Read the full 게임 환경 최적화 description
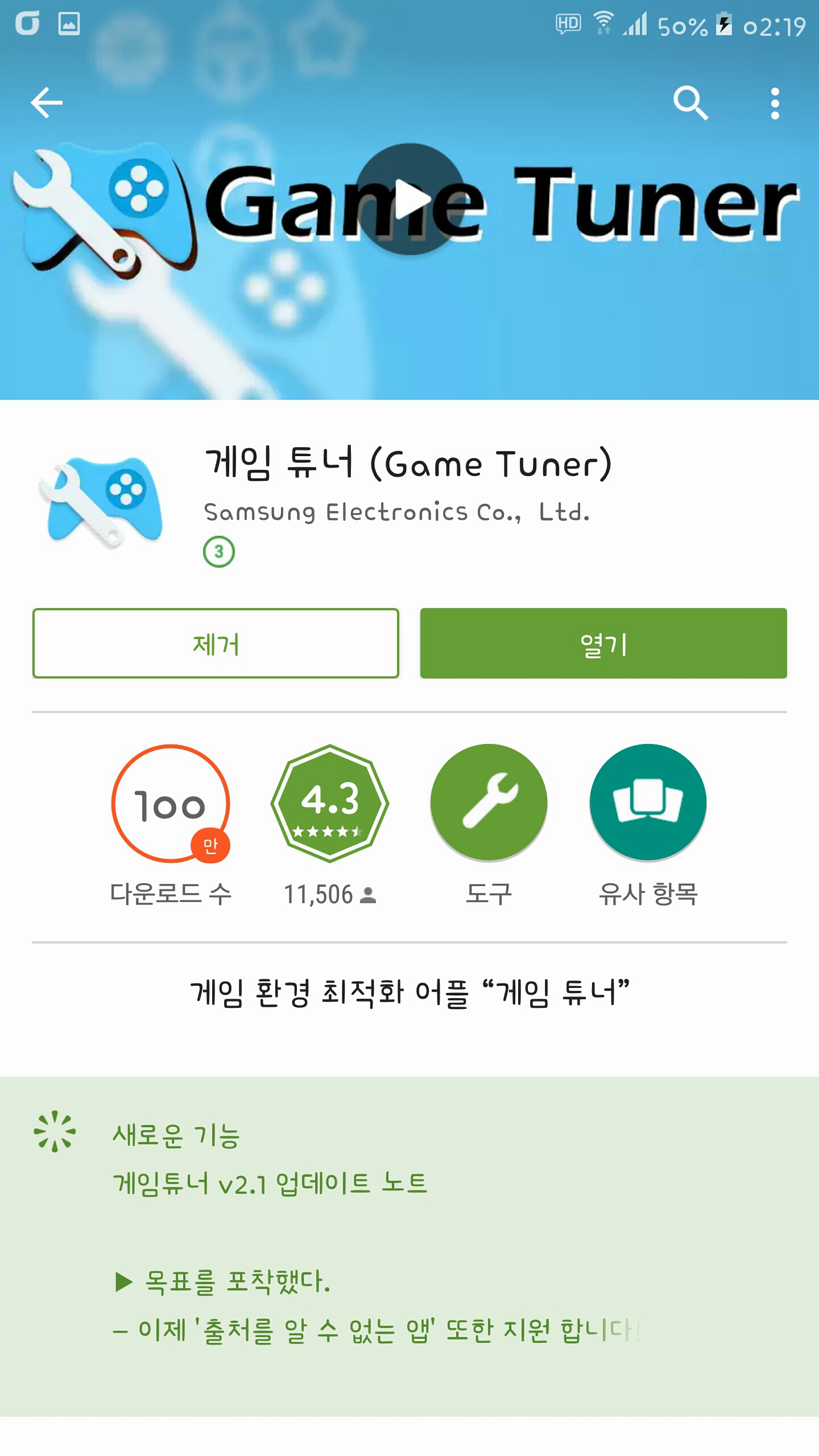This screenshot has width=819, height=1456. (x=409, y=993)
